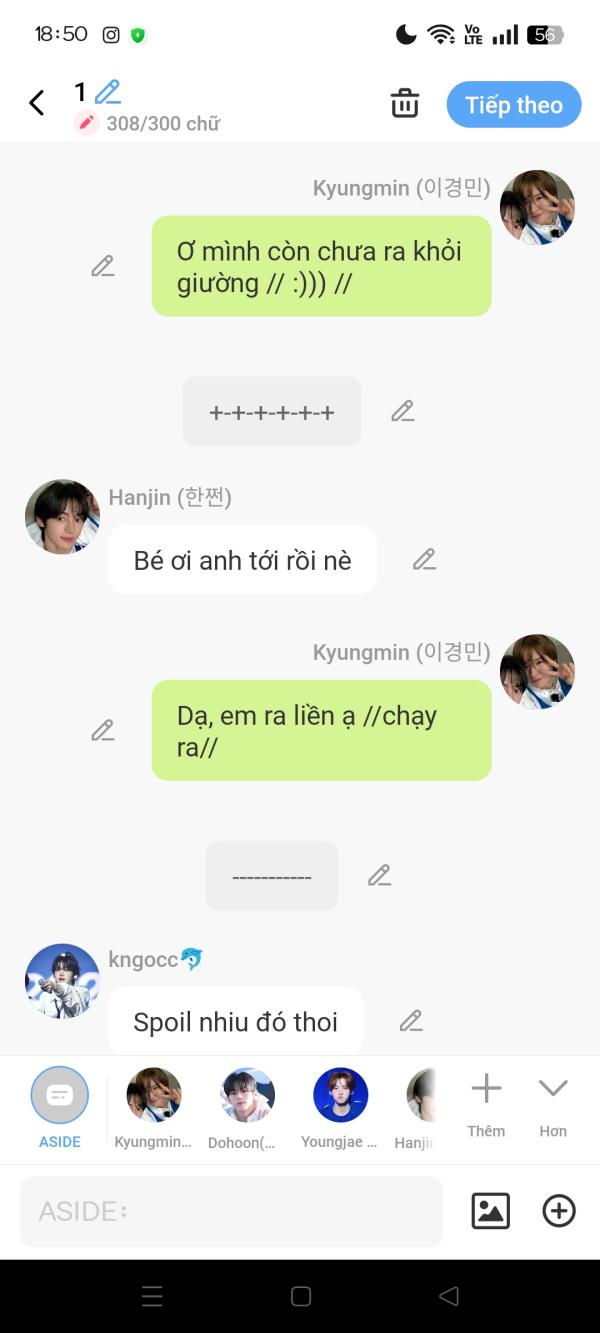
Task: Edit the chapter title "1"
Action: (x=108, y=92)
